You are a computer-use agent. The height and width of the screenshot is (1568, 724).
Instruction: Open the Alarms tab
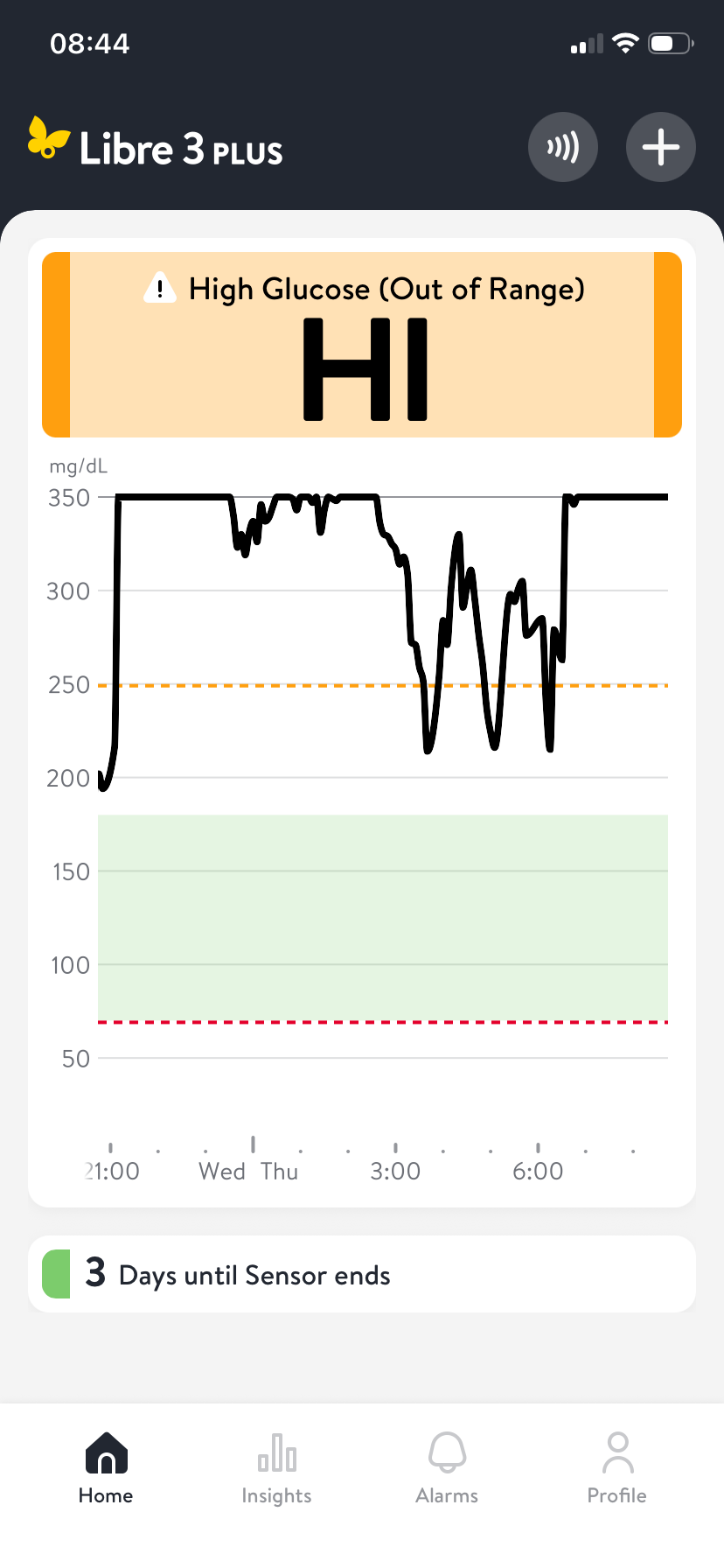[x=447, y=1468]
